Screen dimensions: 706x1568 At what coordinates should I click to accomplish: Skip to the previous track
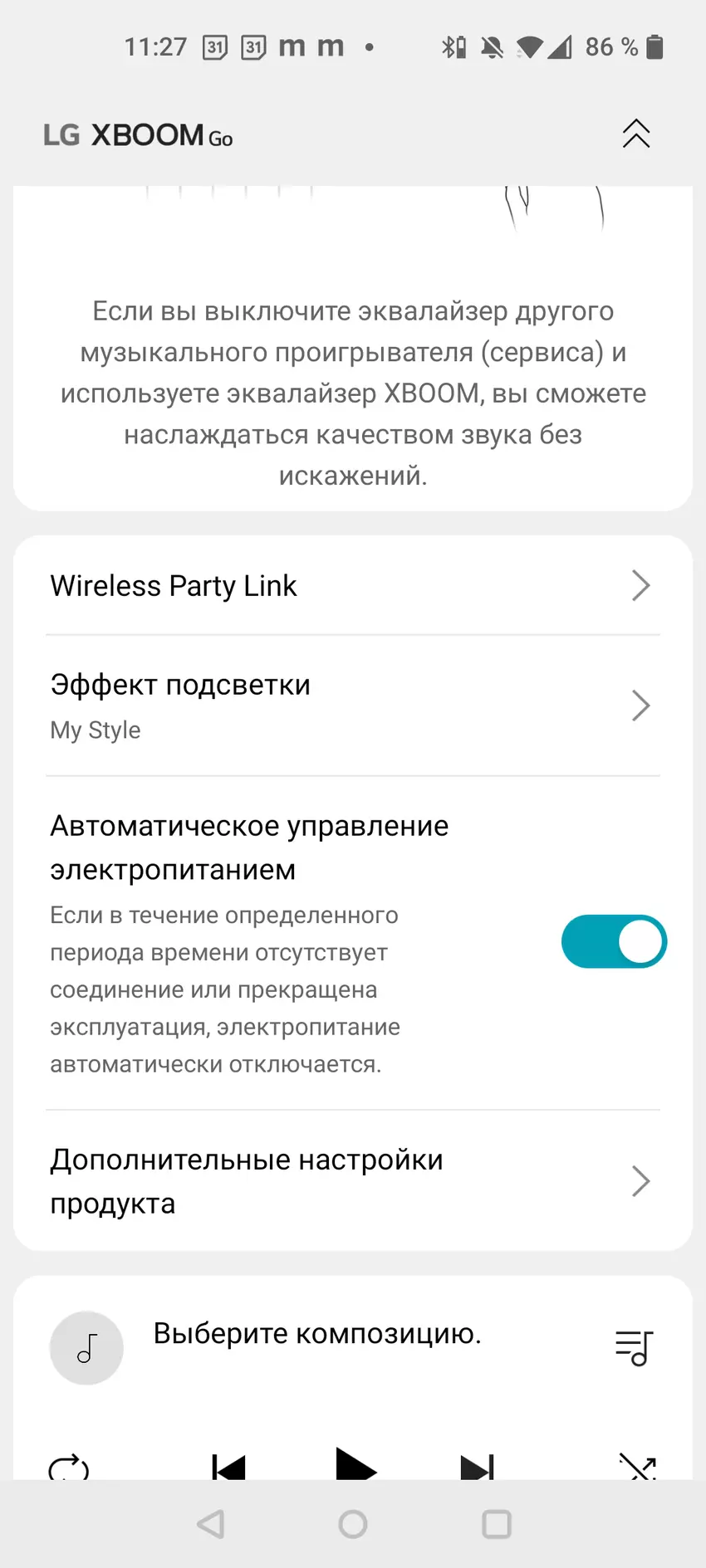tap(228, 1468)
